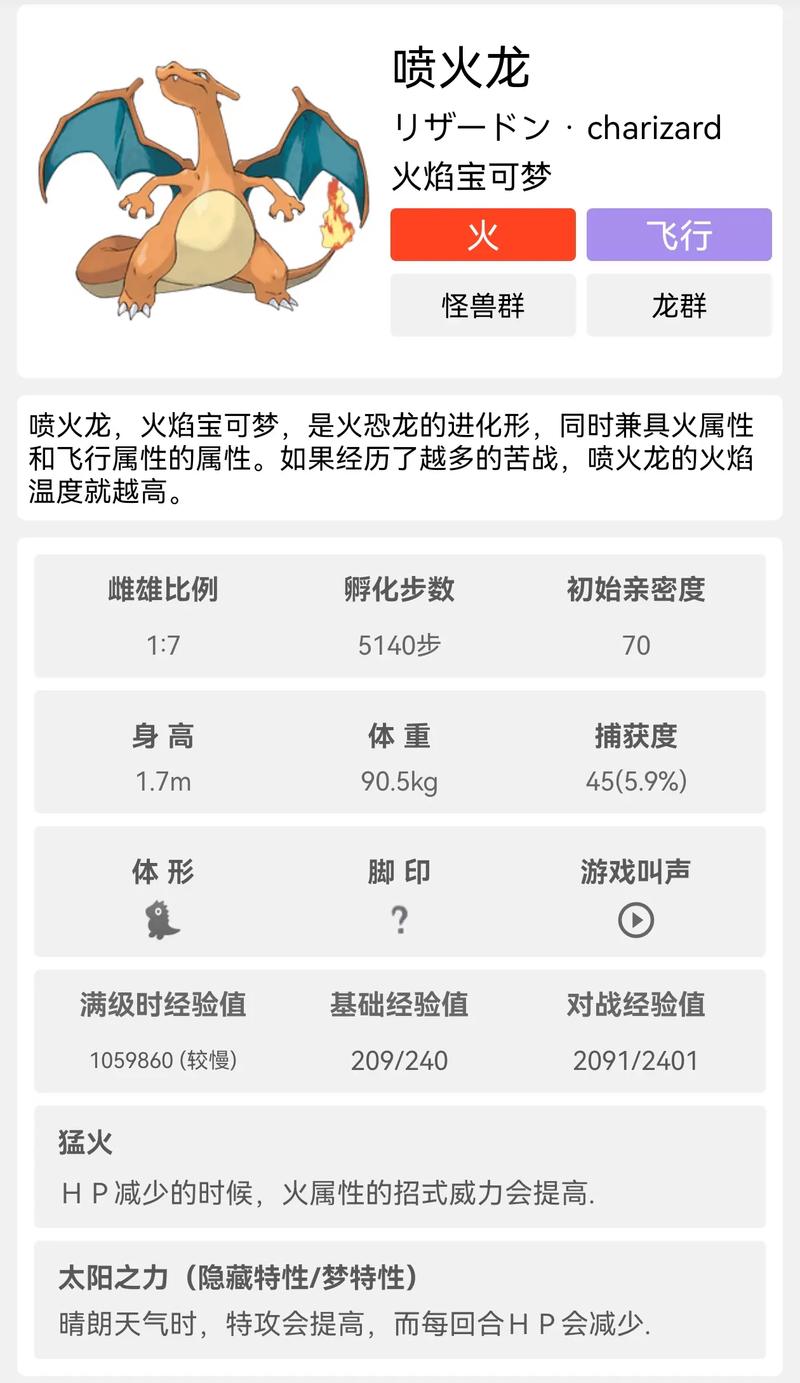This screenshot has width=800, height=1383.
Task: Click the footprint question mark icon
Action: pos(400,918)
